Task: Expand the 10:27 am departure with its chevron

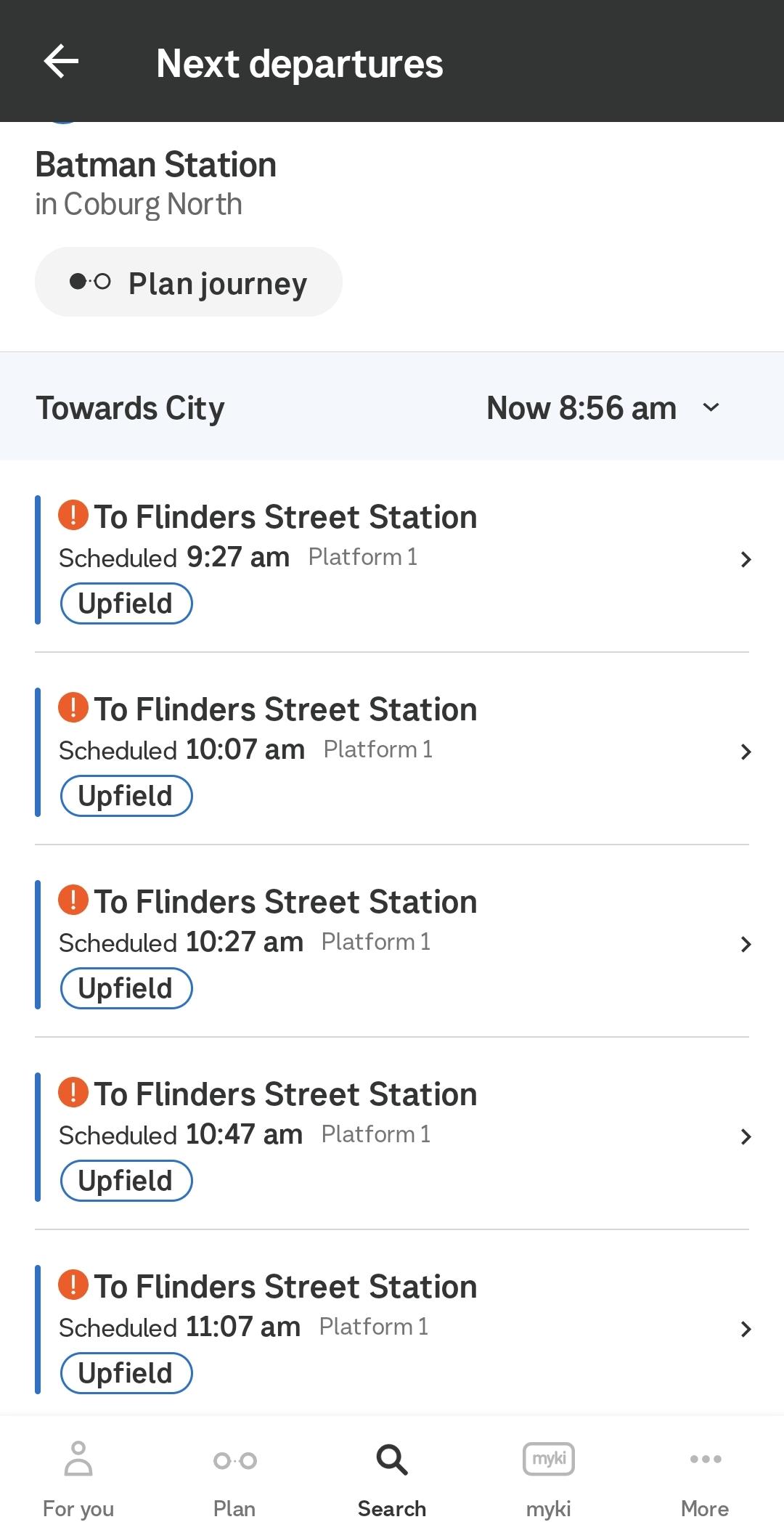Action: 747,944
